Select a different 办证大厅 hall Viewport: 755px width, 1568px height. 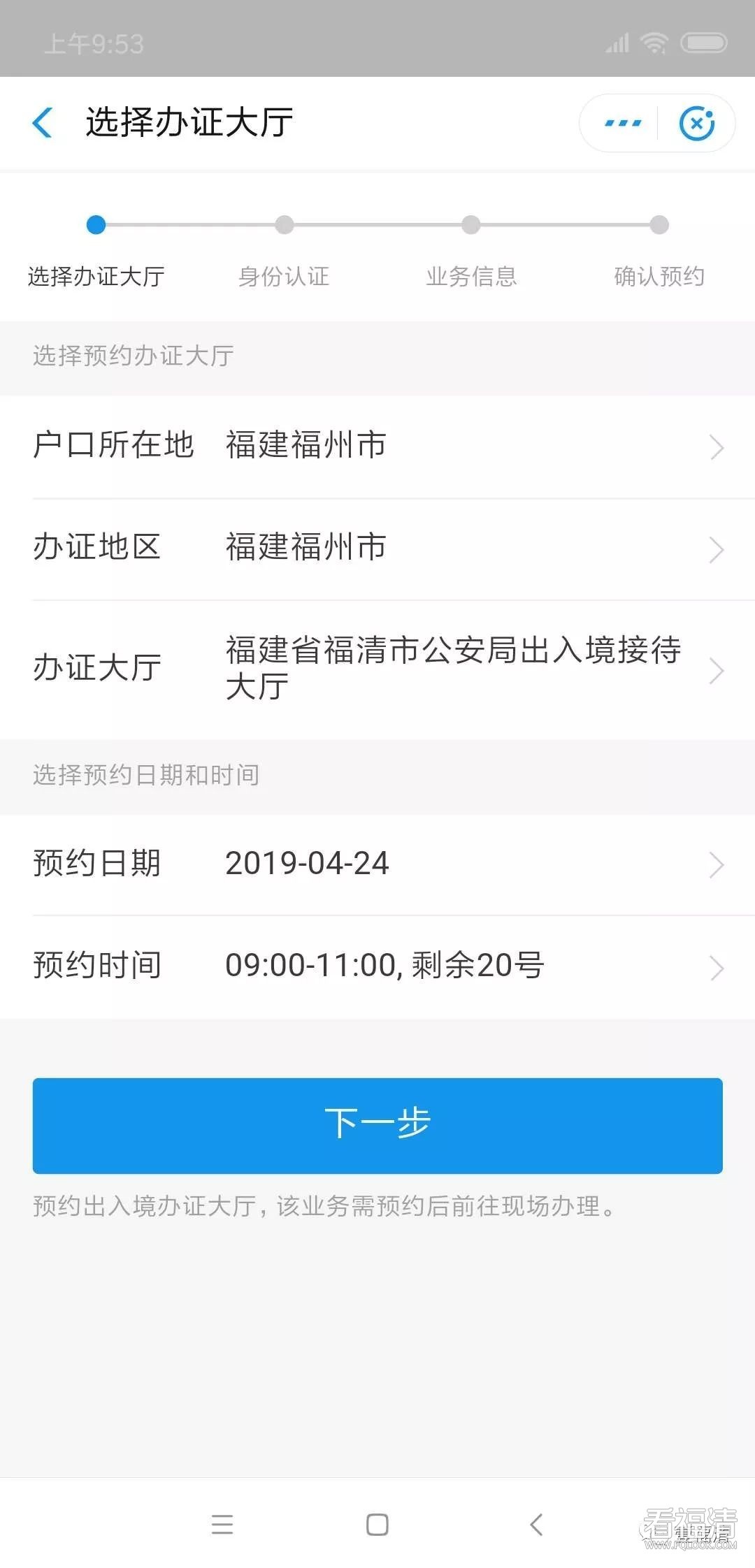(x=377, y=668)
